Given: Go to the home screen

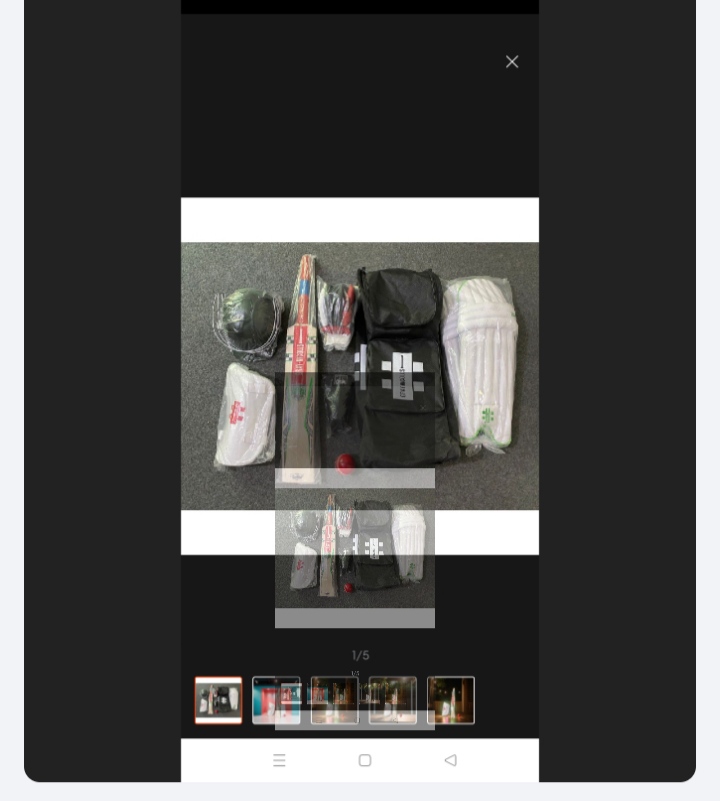Looking at the screenshot, I should (365, 760).
